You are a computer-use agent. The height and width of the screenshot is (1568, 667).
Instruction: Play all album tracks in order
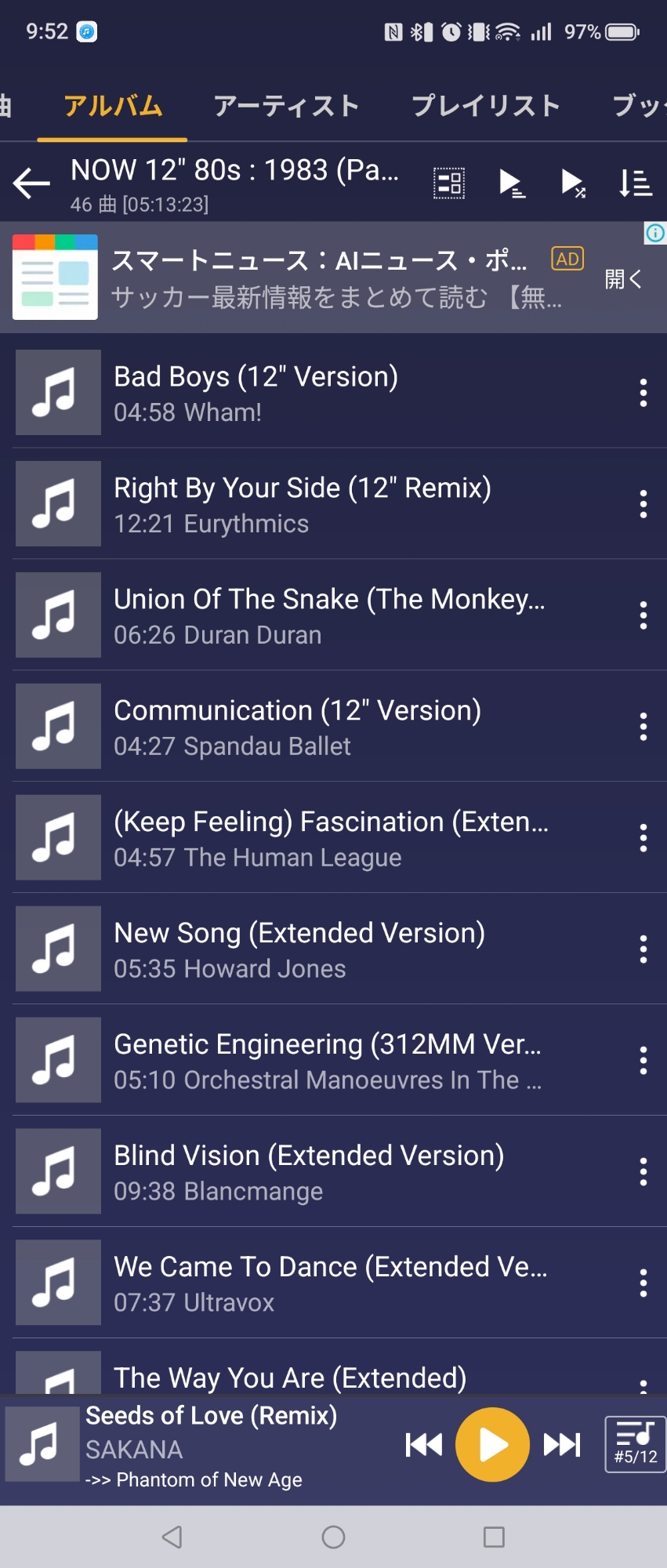(x=512, y=184)
